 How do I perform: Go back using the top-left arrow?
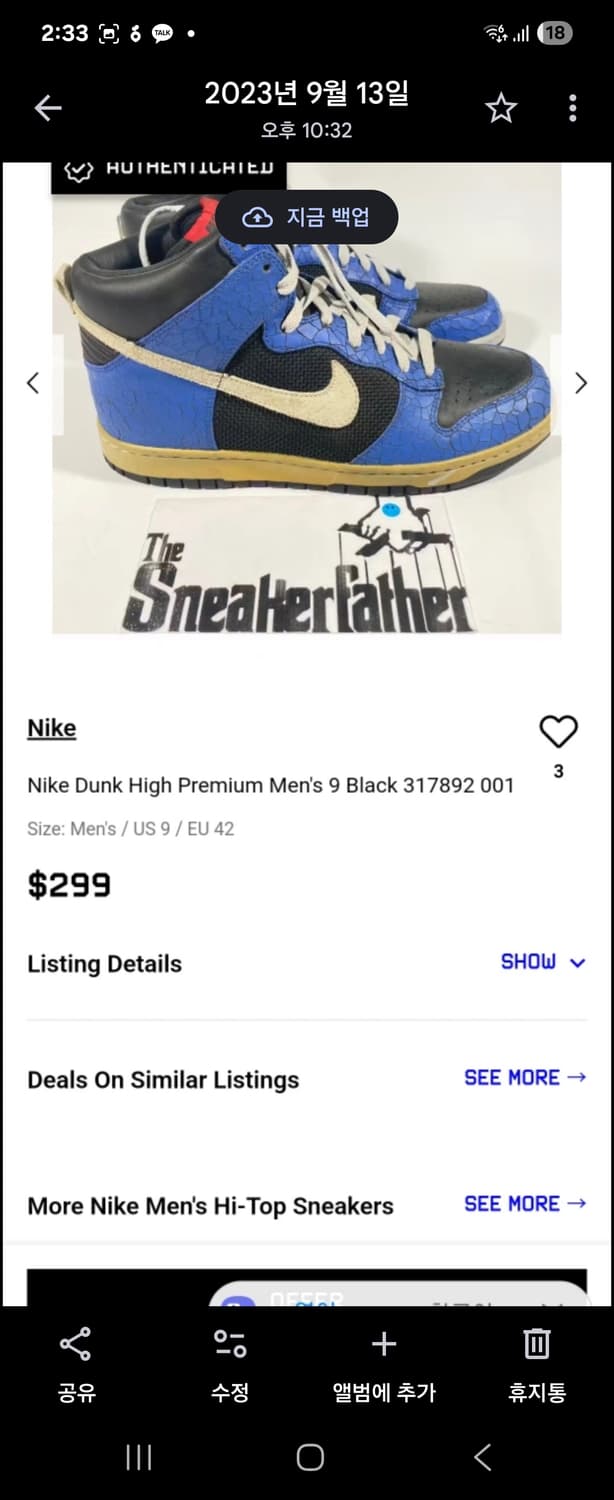click(48, 108)
